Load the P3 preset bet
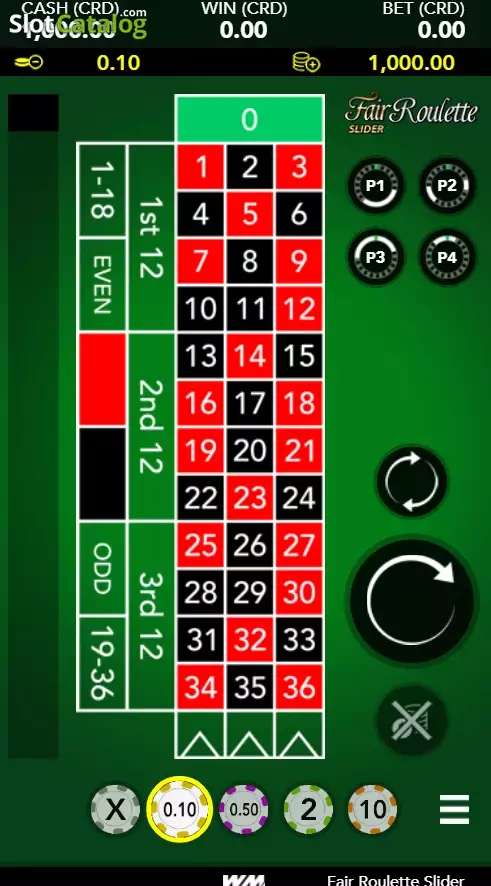This screenshot has height=886, width=491. 375,258
